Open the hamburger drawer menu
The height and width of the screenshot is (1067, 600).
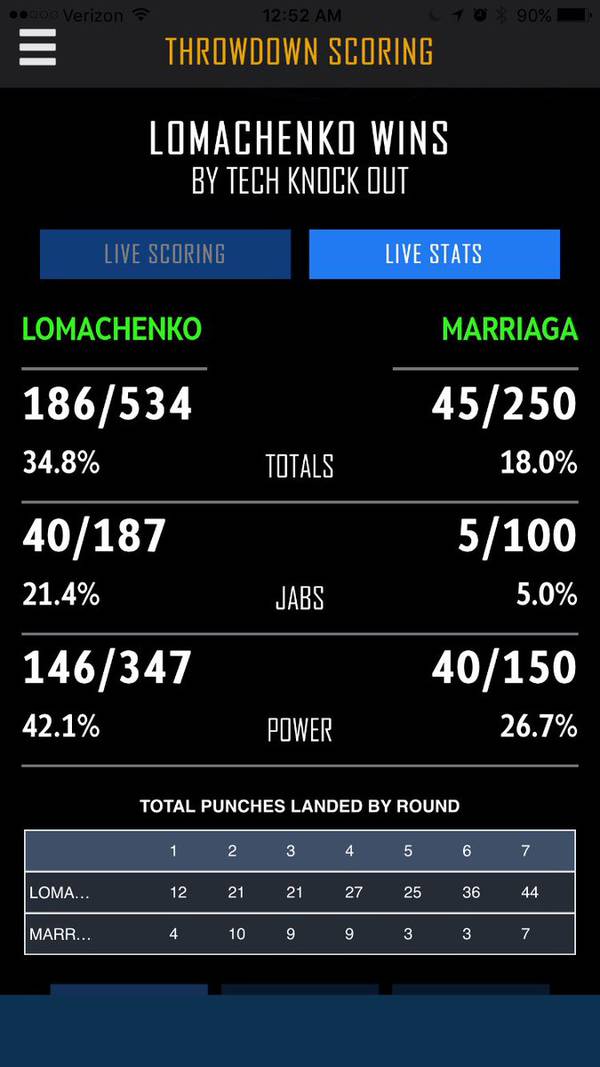click(37, 48)
